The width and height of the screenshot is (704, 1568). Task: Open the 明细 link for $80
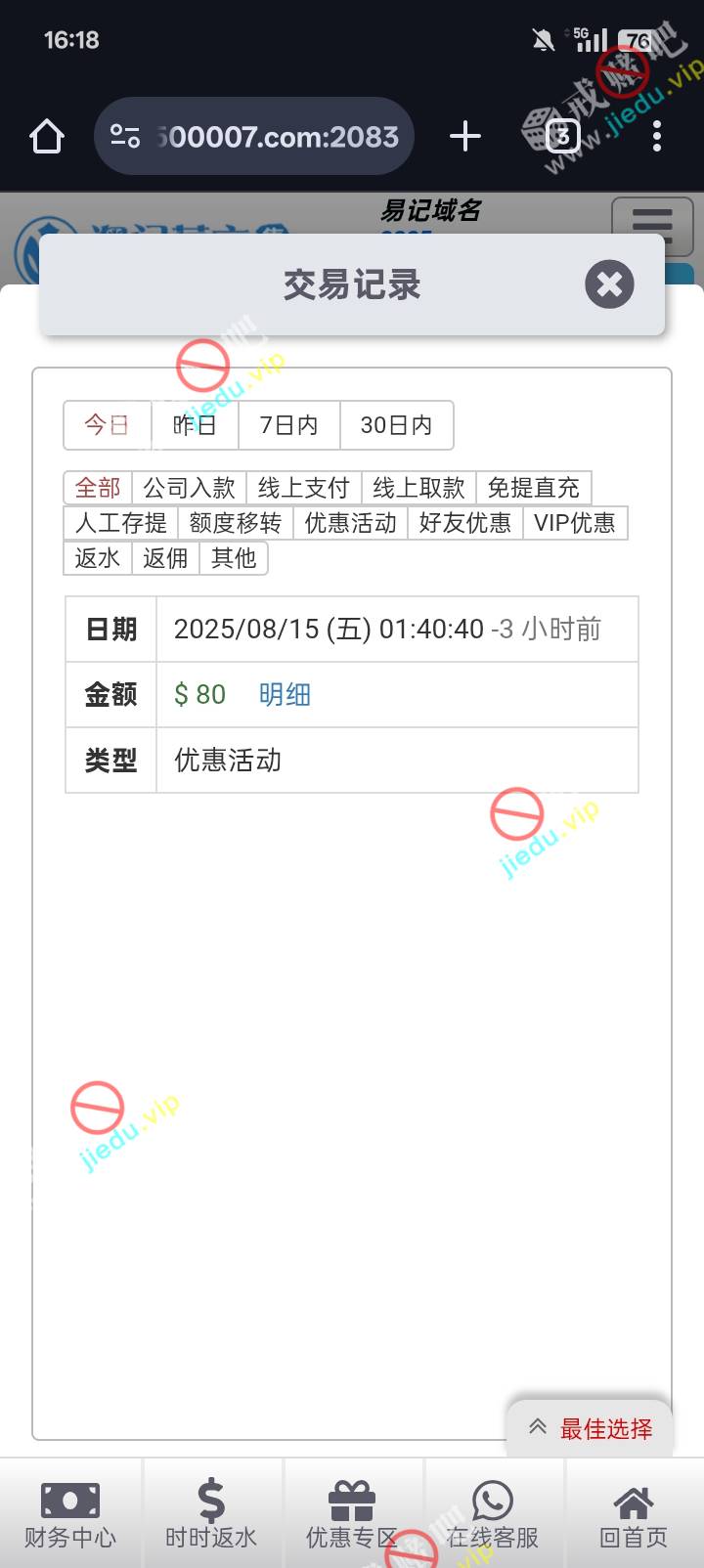pyautogui.click(x=285, y=695)
